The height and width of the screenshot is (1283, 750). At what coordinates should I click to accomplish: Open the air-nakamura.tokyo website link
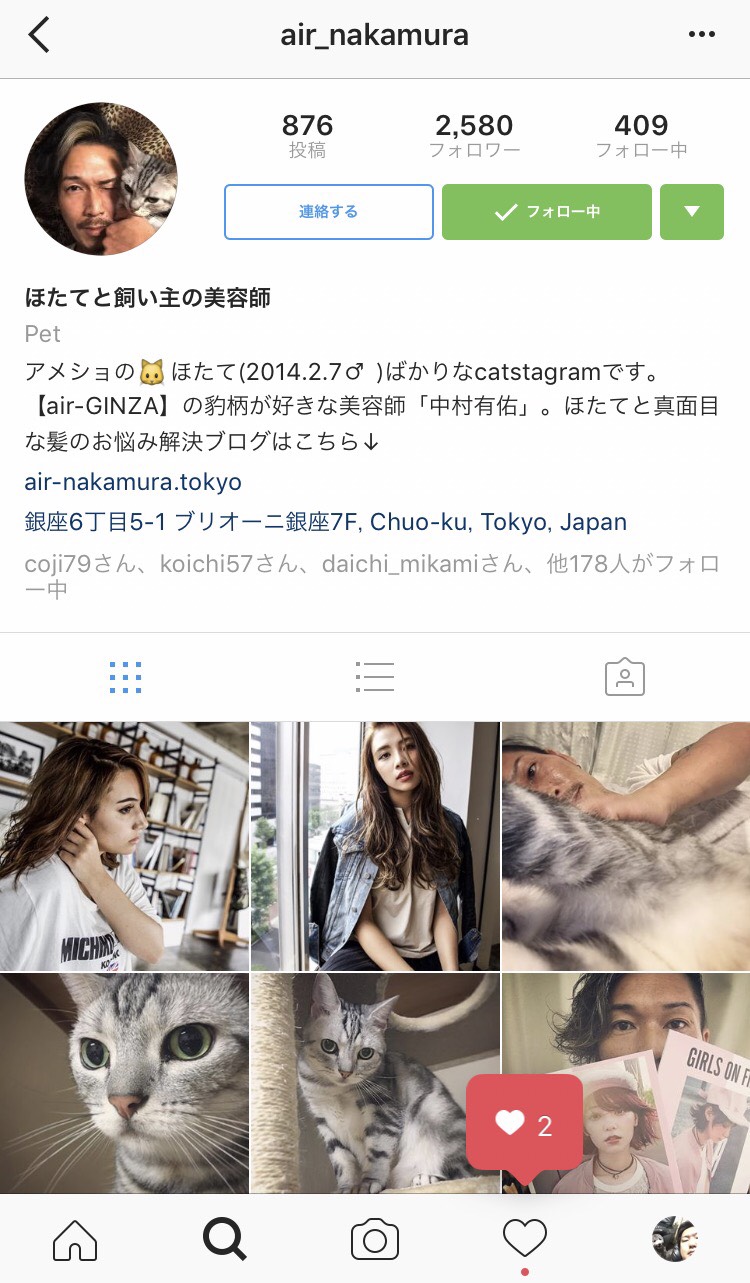(133, 482)
